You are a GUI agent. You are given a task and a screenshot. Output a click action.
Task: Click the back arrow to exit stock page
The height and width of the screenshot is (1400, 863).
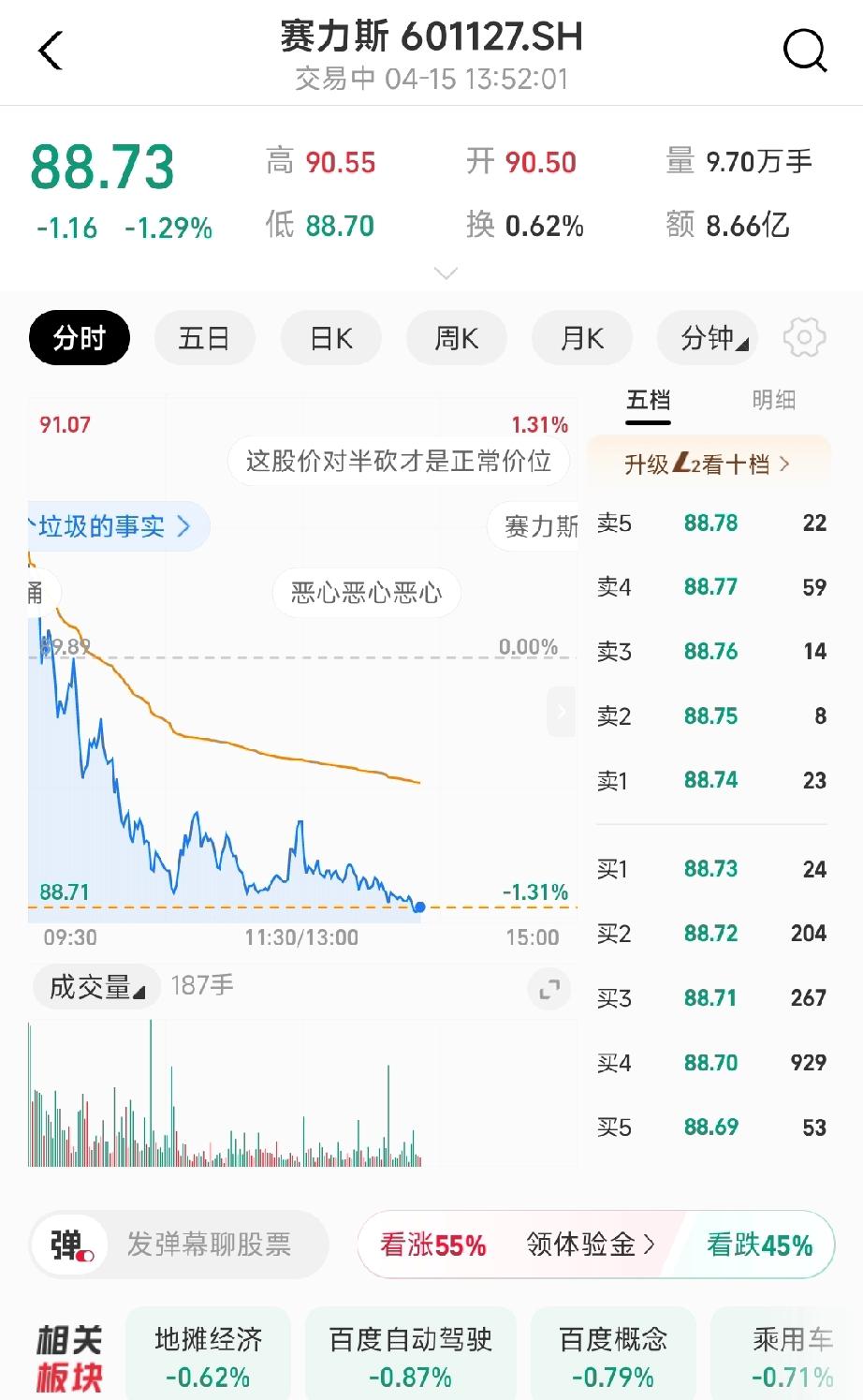tap(50, 52)
